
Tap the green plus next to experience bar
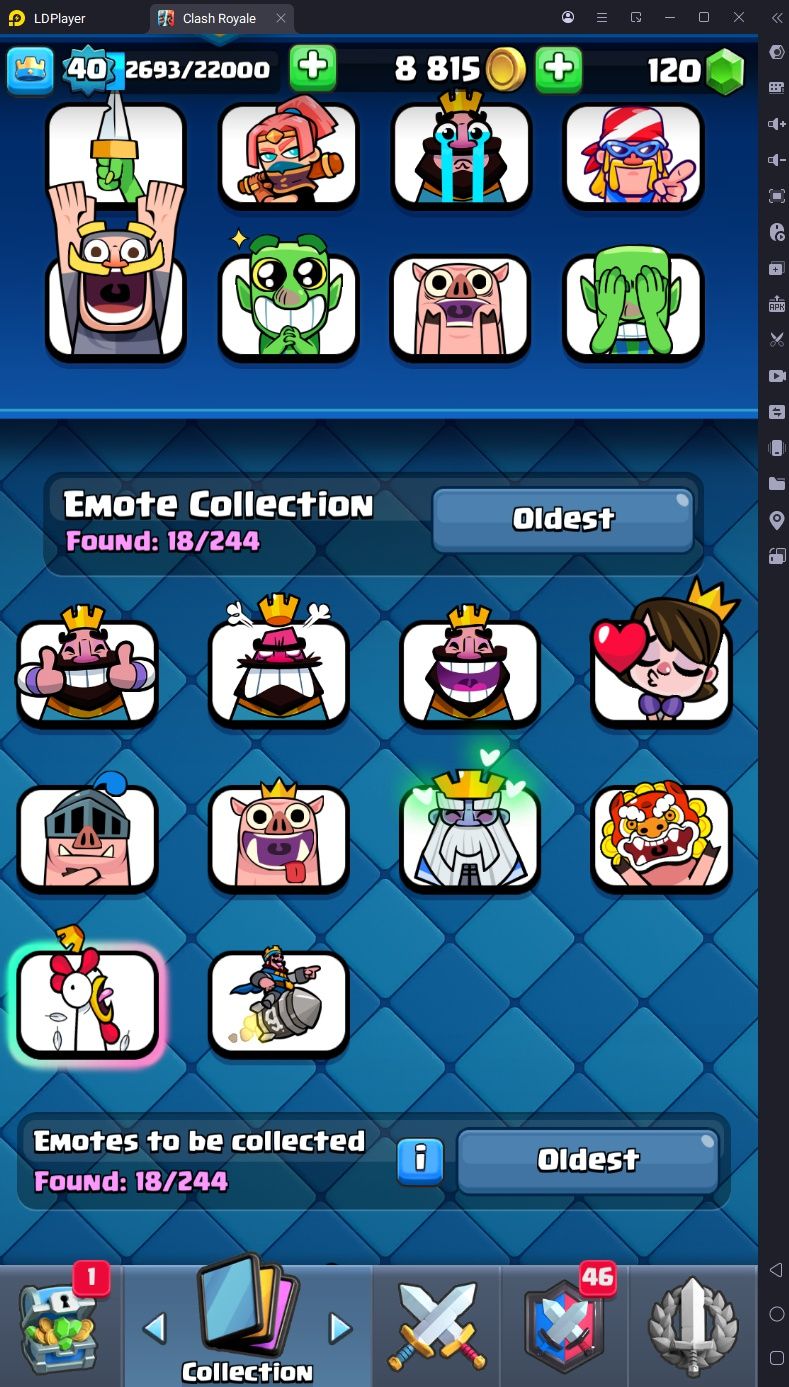313,69
